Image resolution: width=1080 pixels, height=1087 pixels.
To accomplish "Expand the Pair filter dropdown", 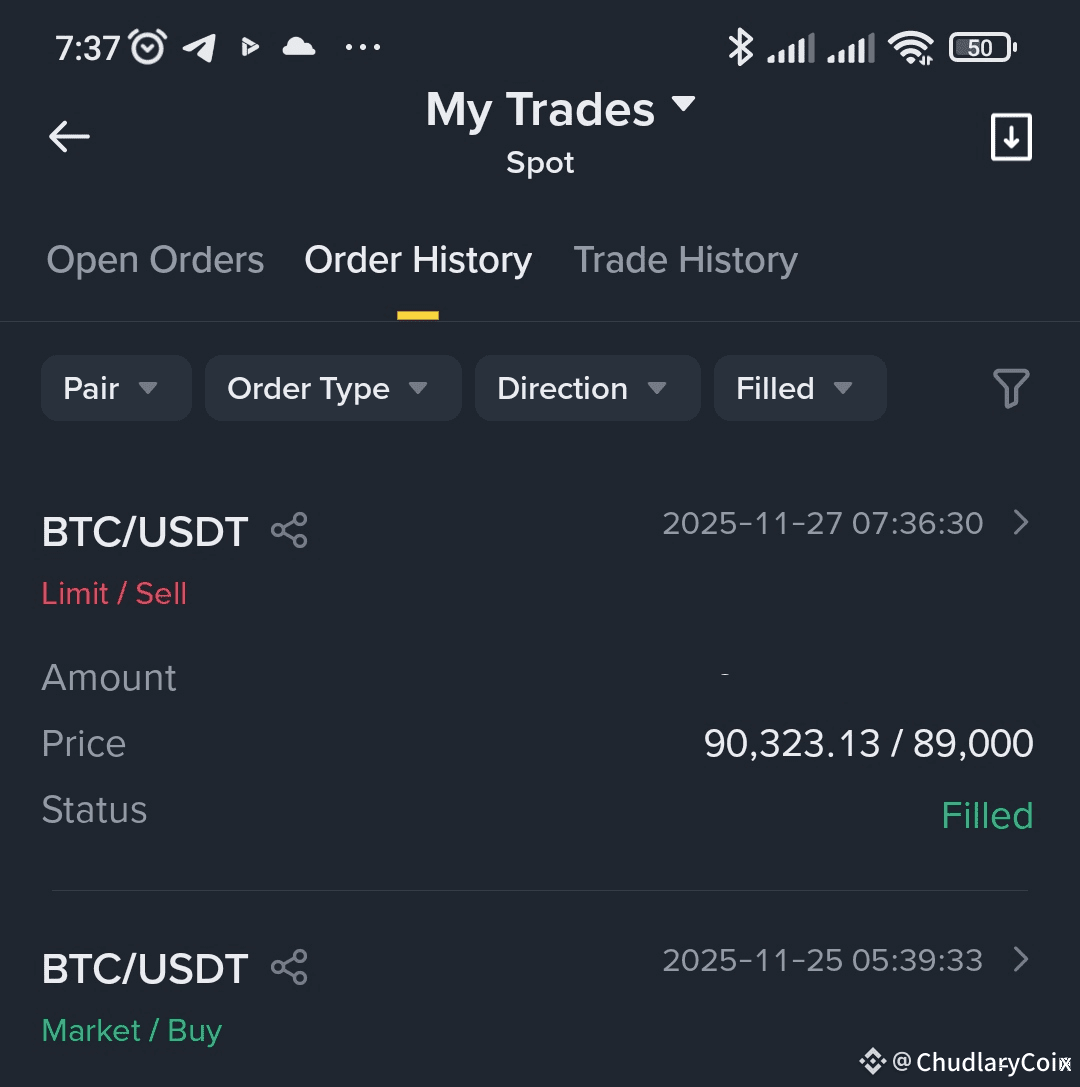I will (x=116, y=388).
